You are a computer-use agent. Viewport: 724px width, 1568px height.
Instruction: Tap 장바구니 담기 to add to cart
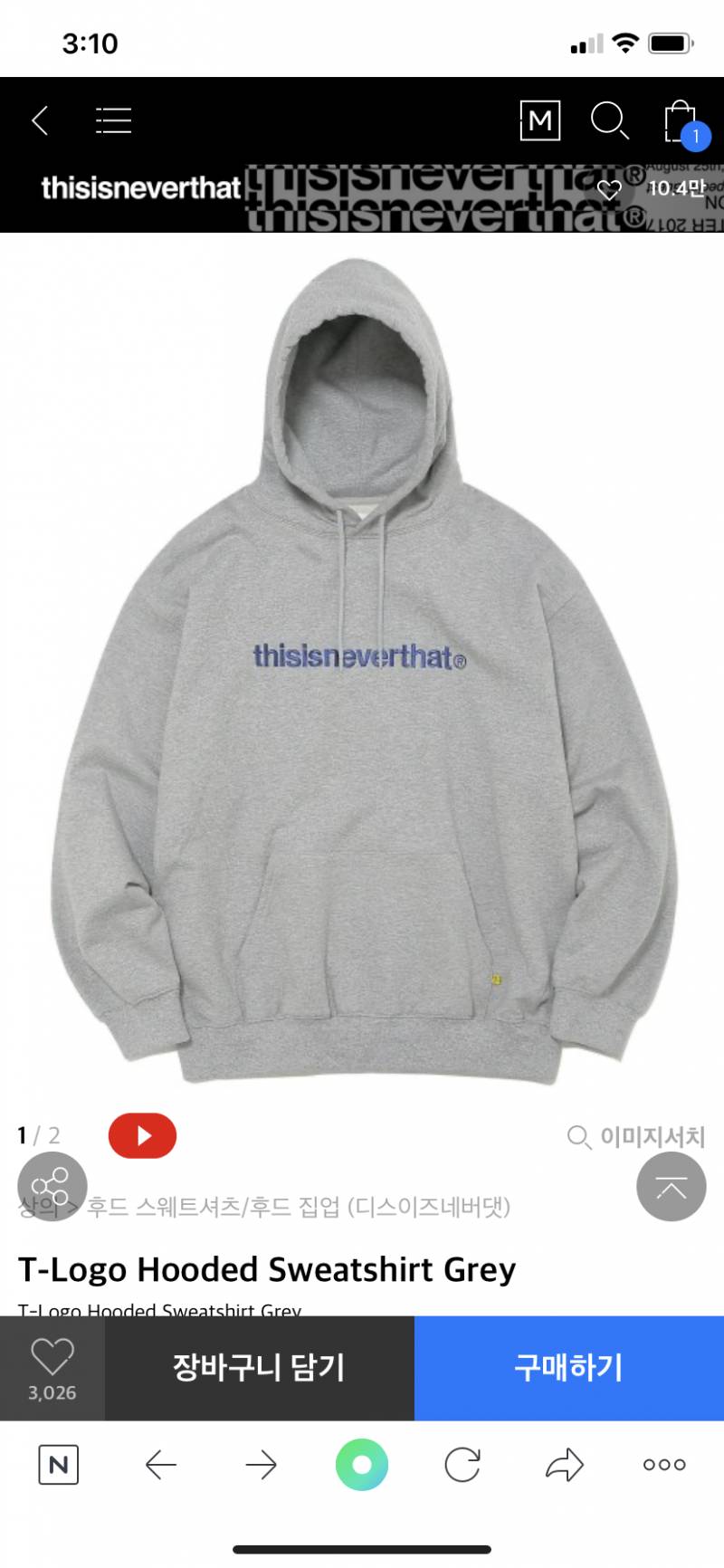coord(259,1367)
